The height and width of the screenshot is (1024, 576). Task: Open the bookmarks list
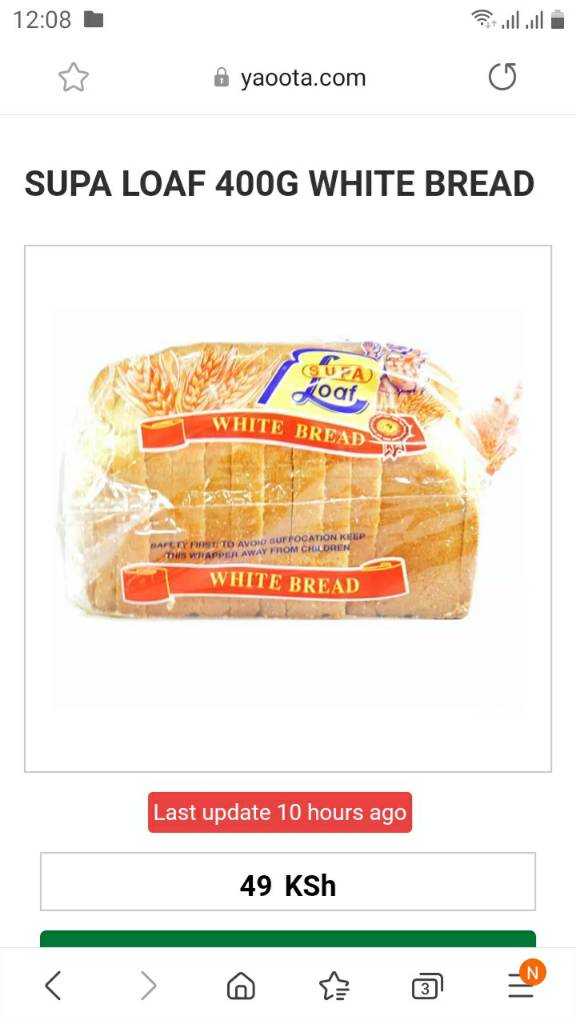[x=334, y=985]
